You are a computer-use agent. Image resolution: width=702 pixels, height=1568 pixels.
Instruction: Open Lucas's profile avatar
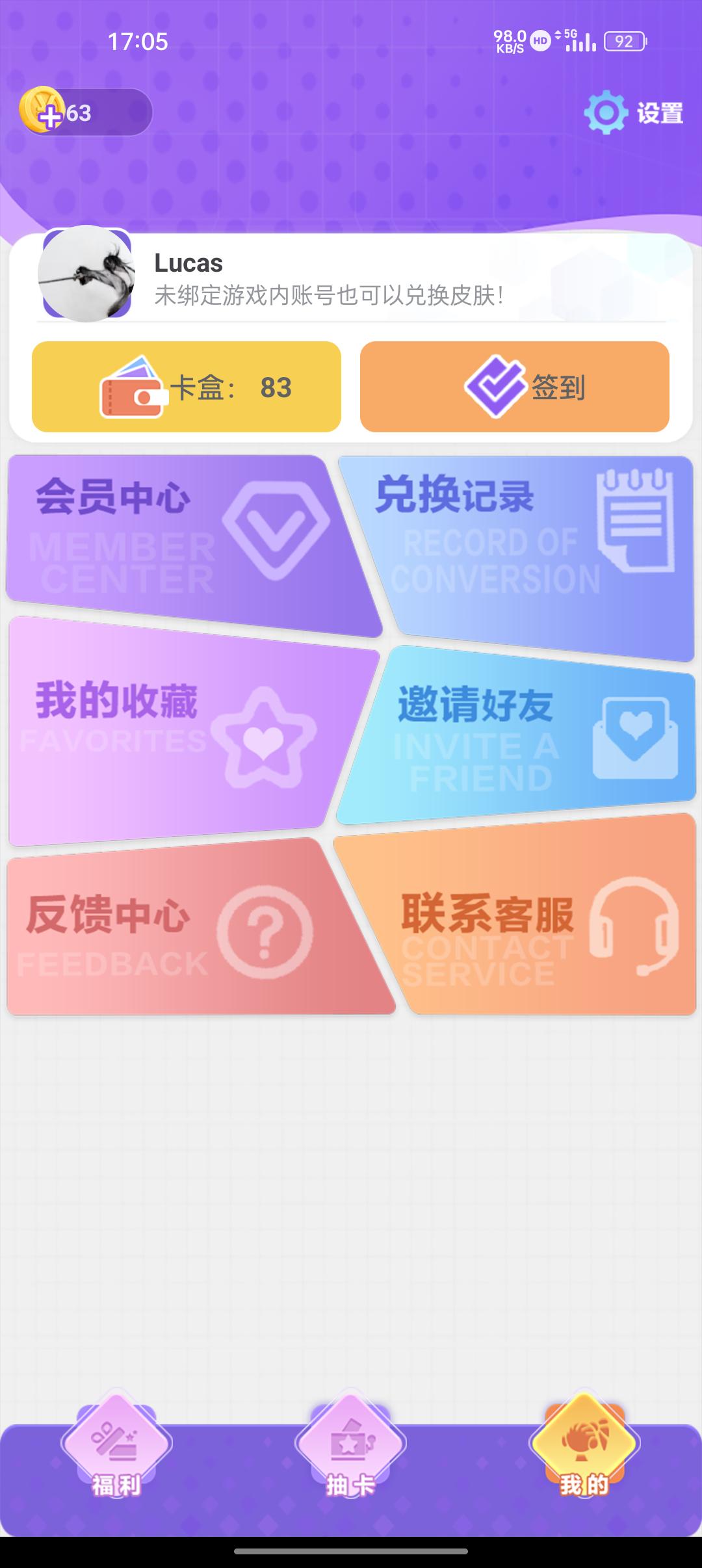tap(86, 274)
